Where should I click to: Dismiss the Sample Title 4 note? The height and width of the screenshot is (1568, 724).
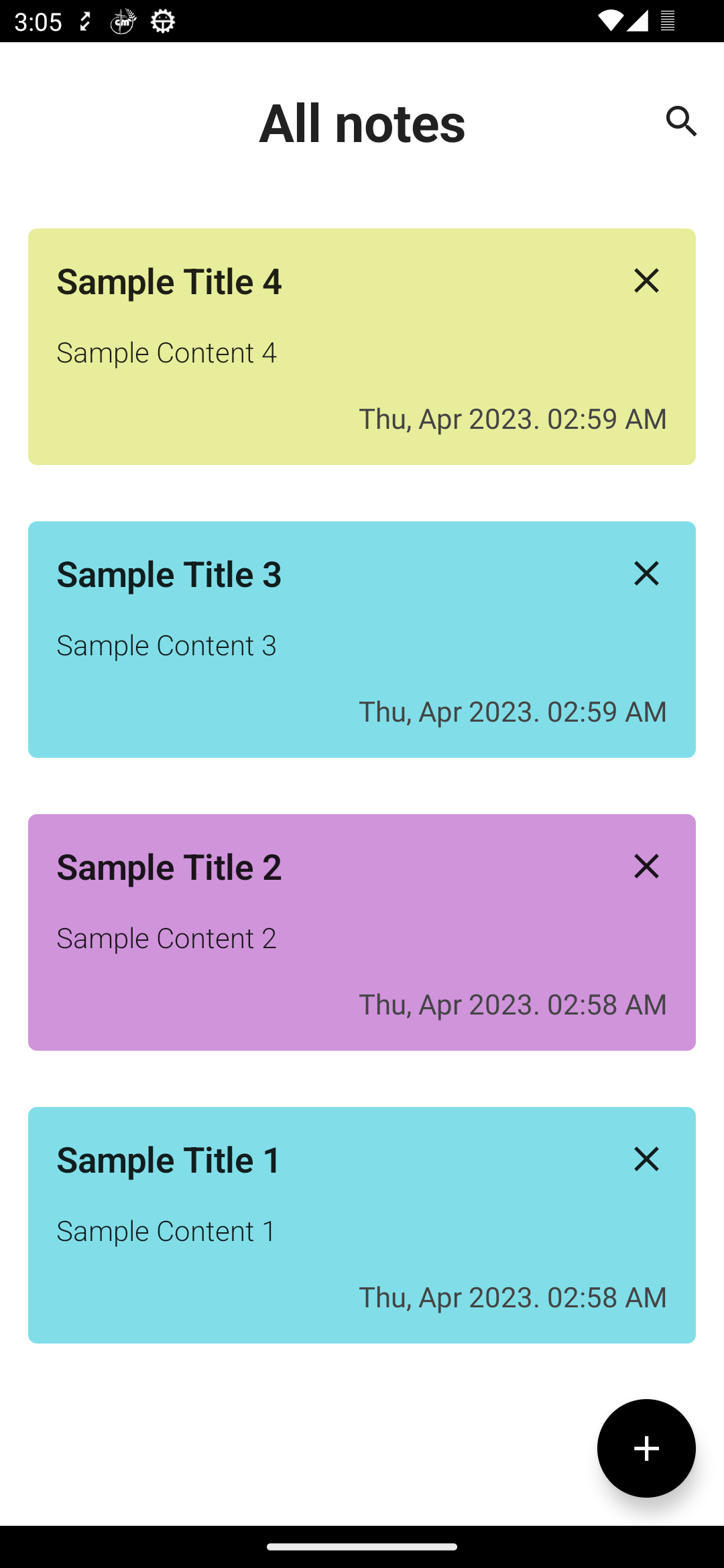[646, 281]
